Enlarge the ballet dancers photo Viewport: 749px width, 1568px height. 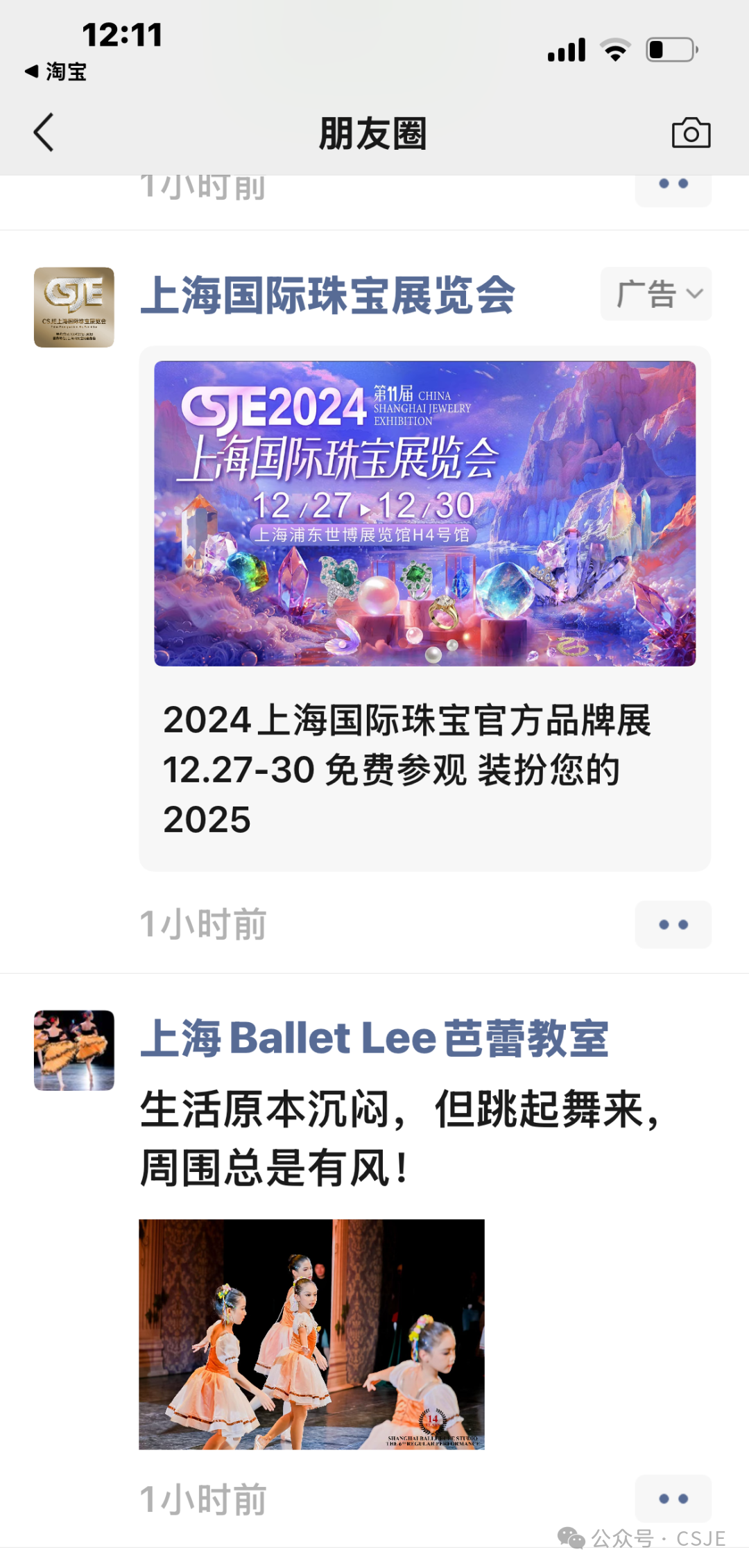click(311, 1334)
